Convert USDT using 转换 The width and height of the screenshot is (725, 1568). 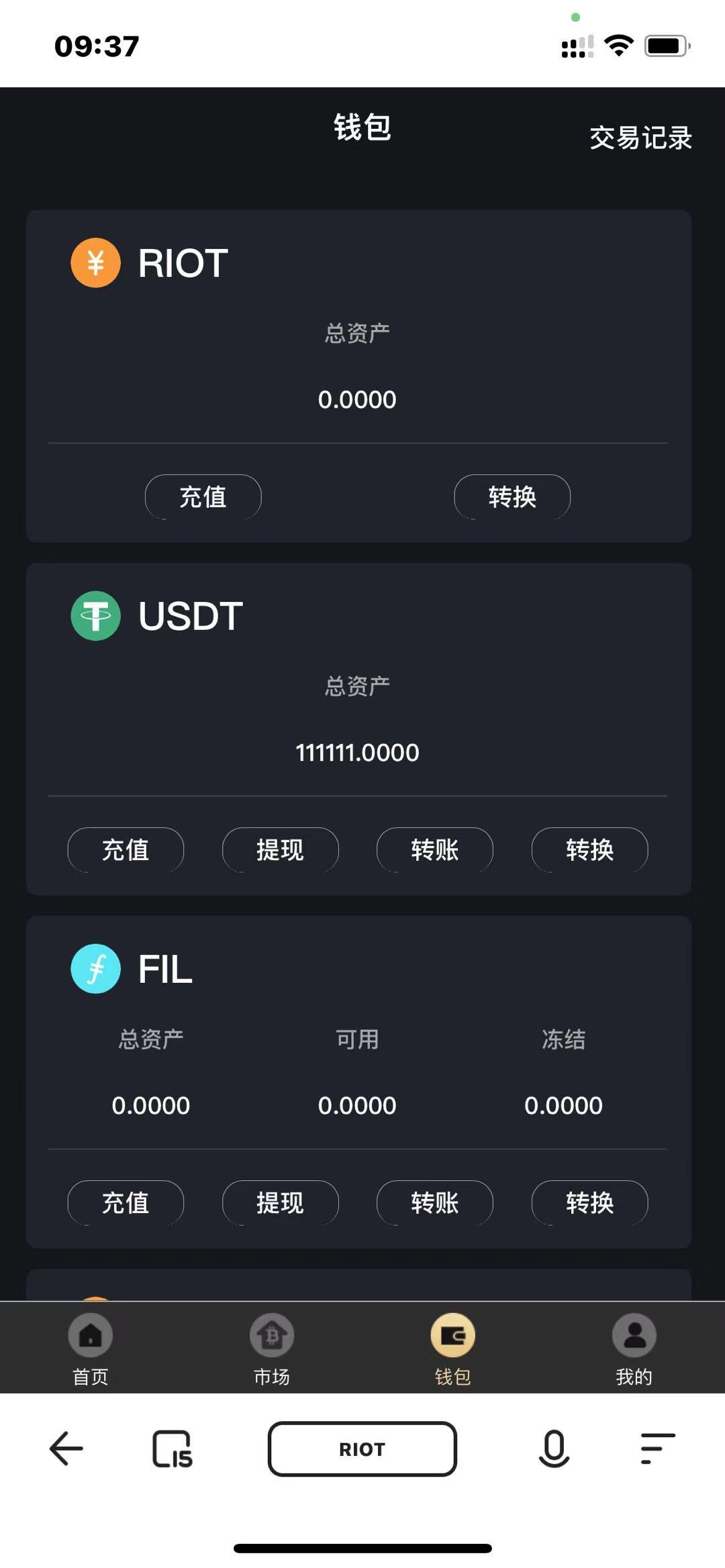[589, 850]
